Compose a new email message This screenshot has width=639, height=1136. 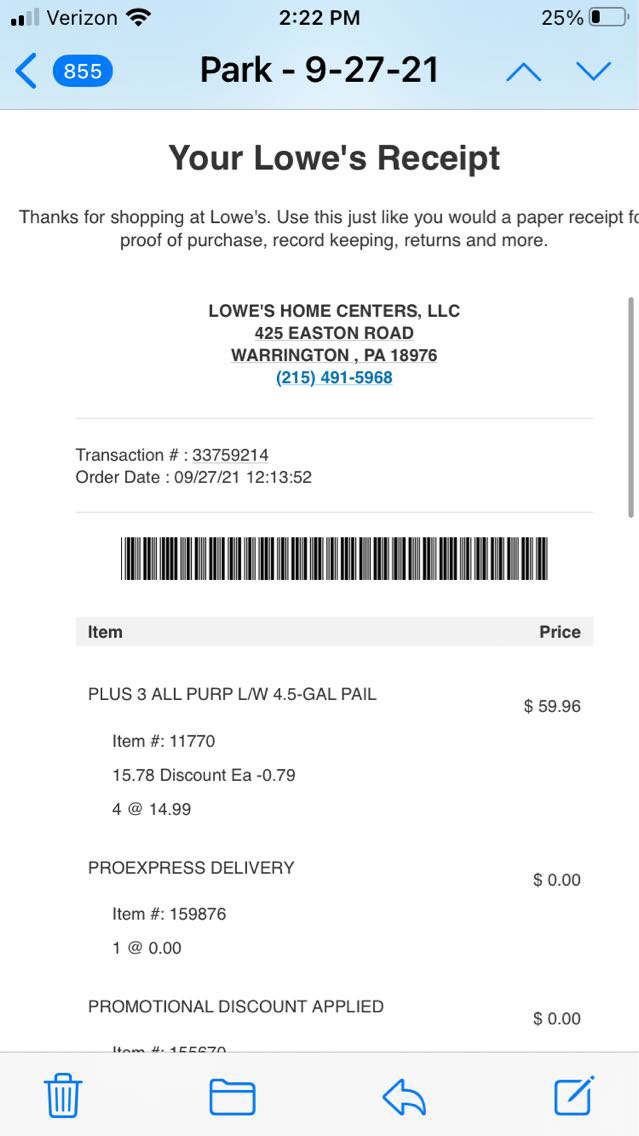[574, 1096]
